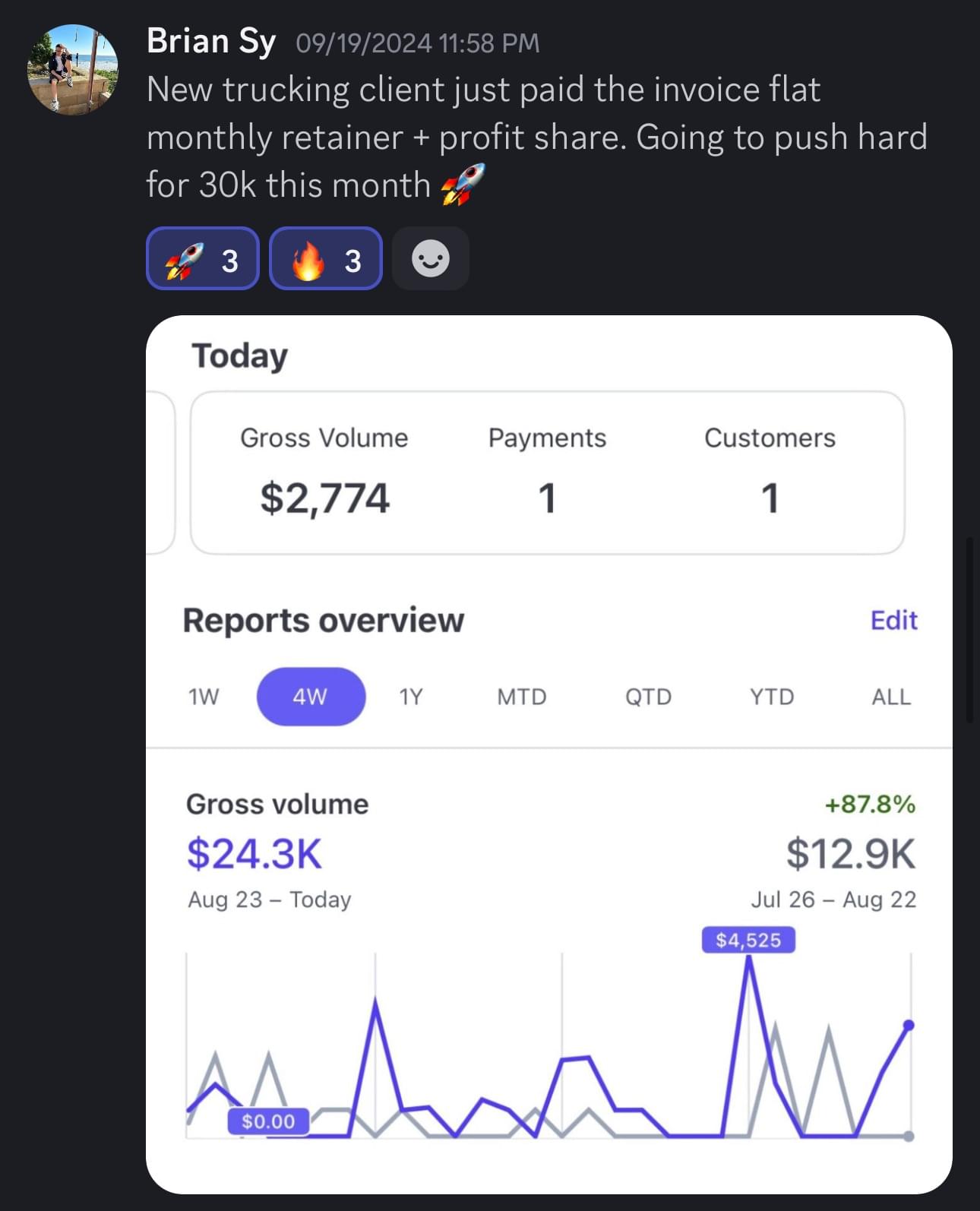The height and width of the screenshot is (1211, 980).
Task: Open the add reaction emoji picker
Action: point(430,259)
